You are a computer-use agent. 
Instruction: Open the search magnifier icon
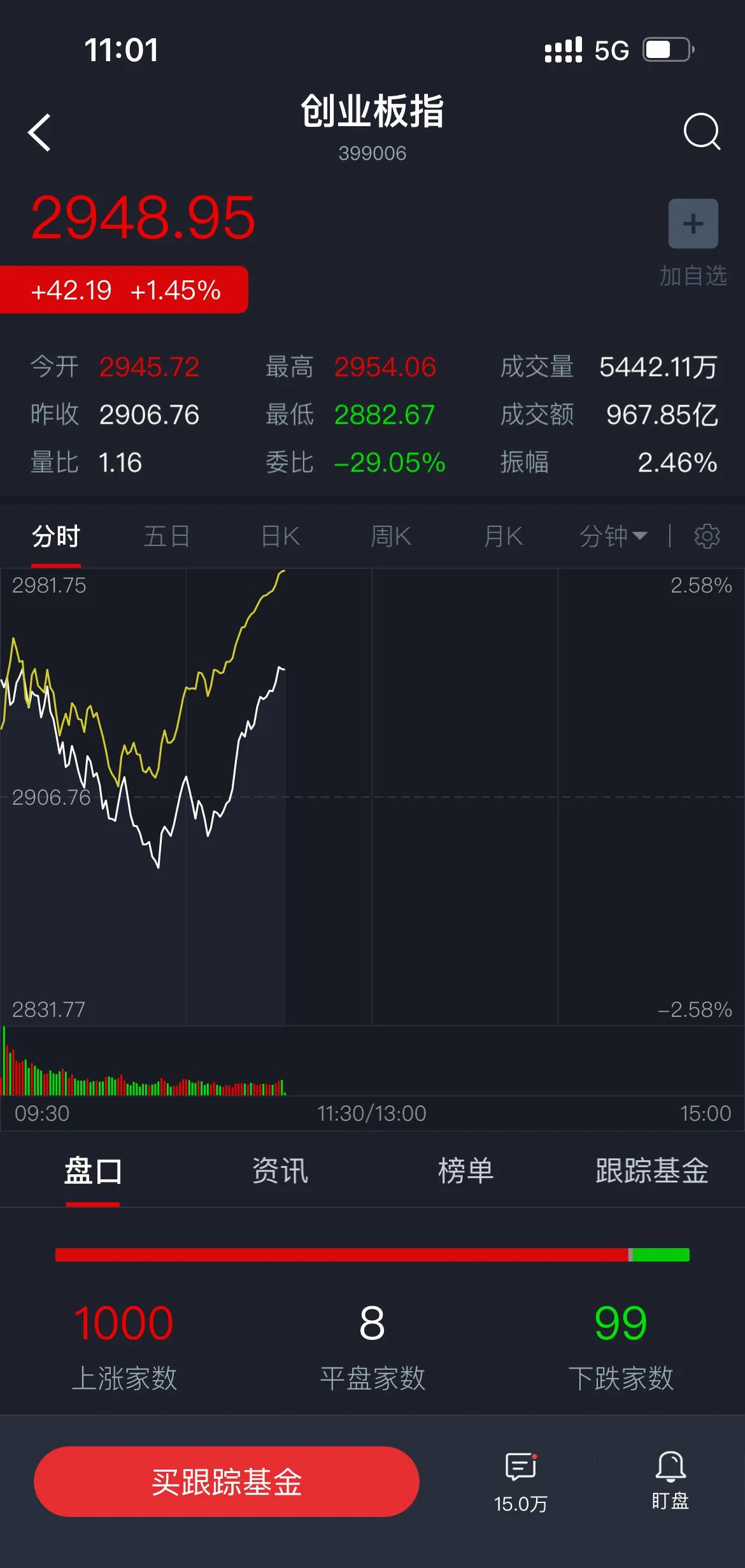click(702, 131)
